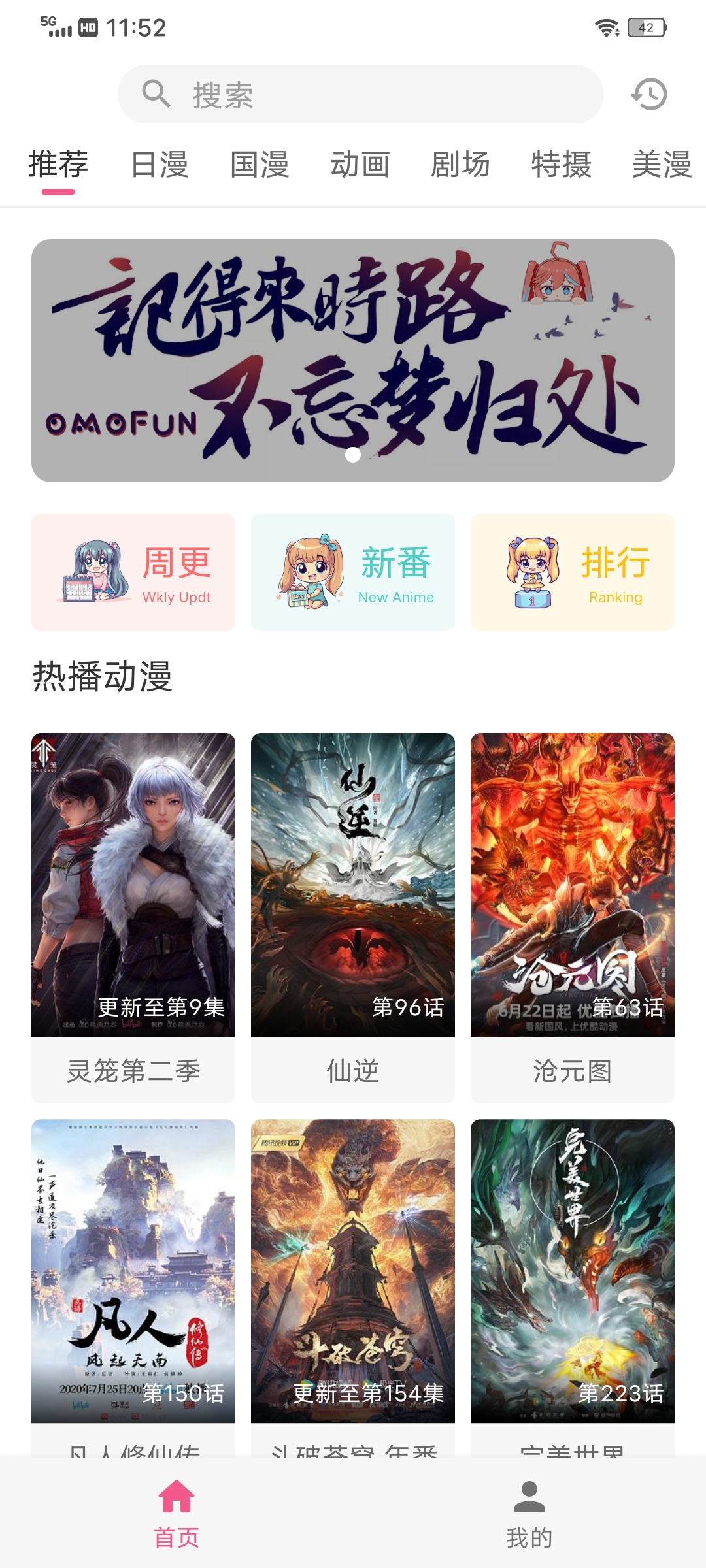The image size is (706, 1568).
Task: Open 新番 New Anime
Action: [x=353, y=572]
